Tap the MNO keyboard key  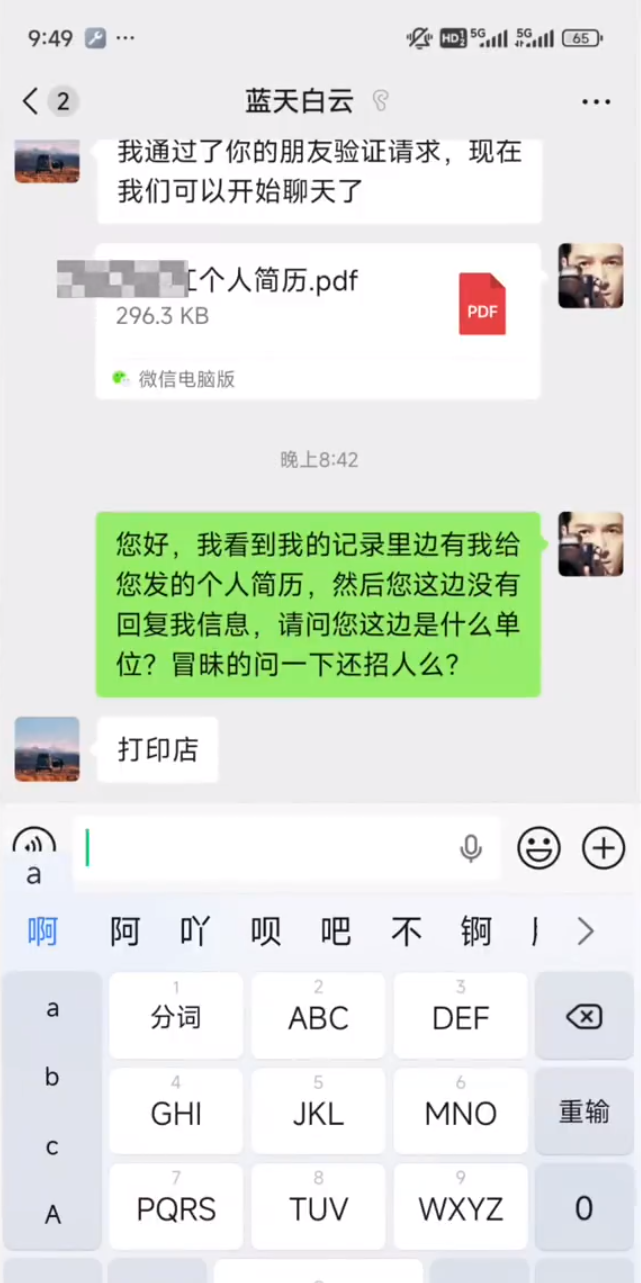pyautogui.click(x=461, y=1112)
